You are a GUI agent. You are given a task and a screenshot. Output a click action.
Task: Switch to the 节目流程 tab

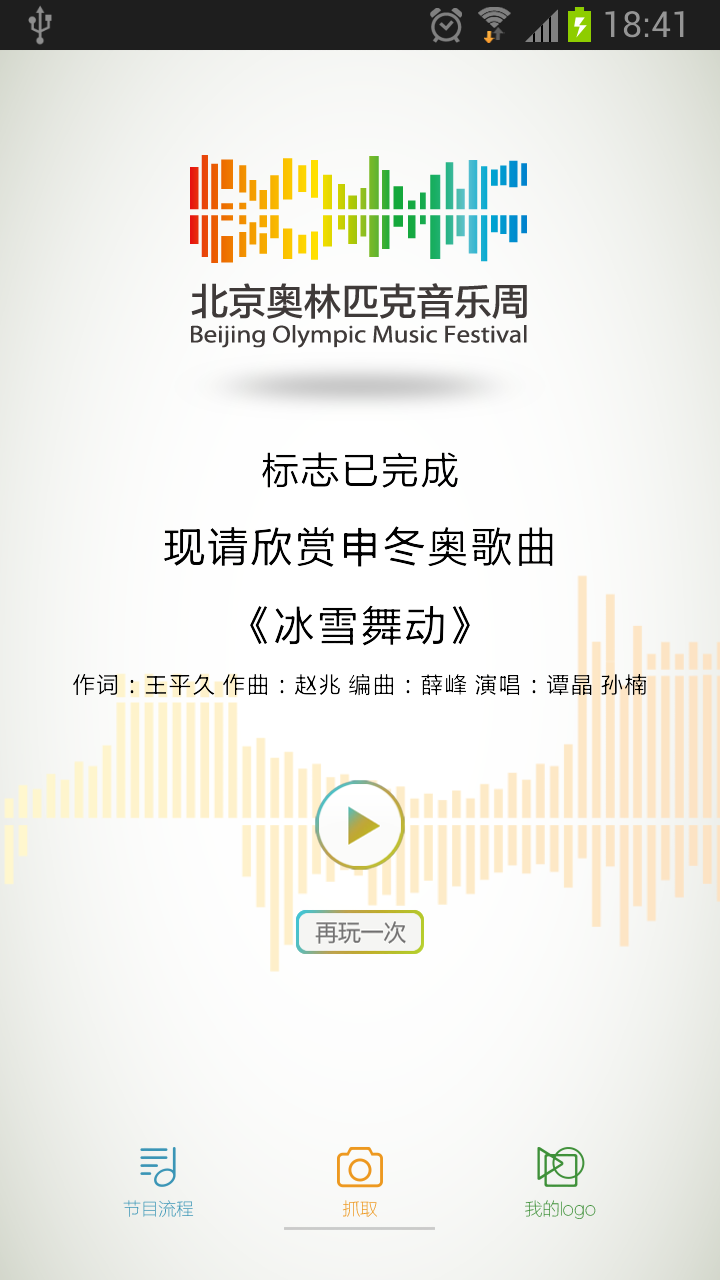coord(158,1182)
